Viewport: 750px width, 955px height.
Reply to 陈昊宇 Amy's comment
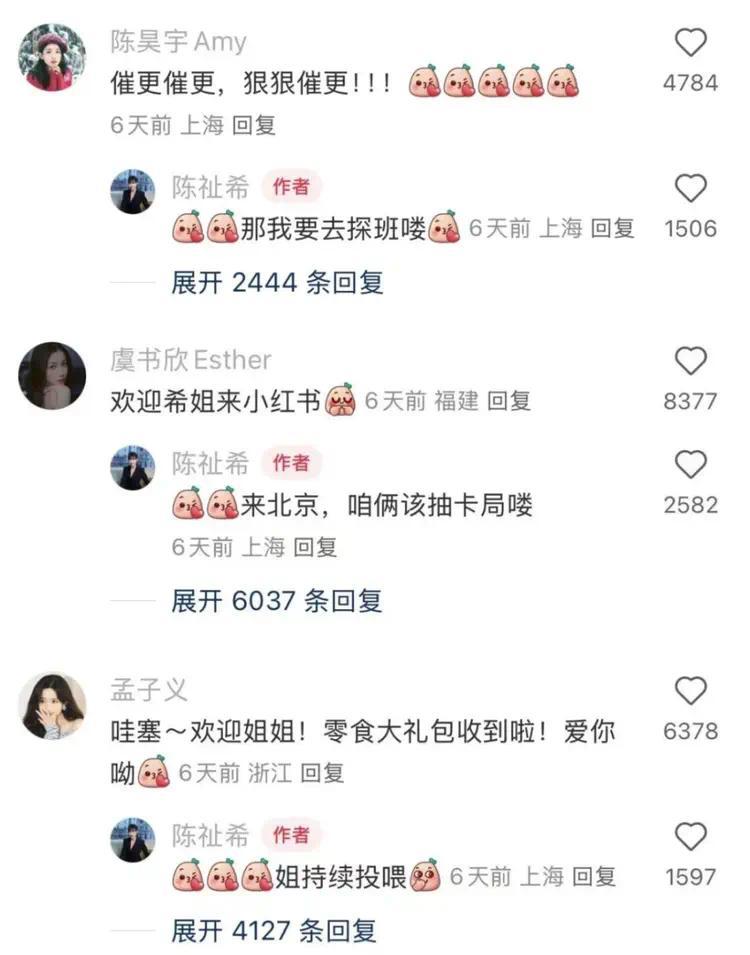tap(253, 126)
